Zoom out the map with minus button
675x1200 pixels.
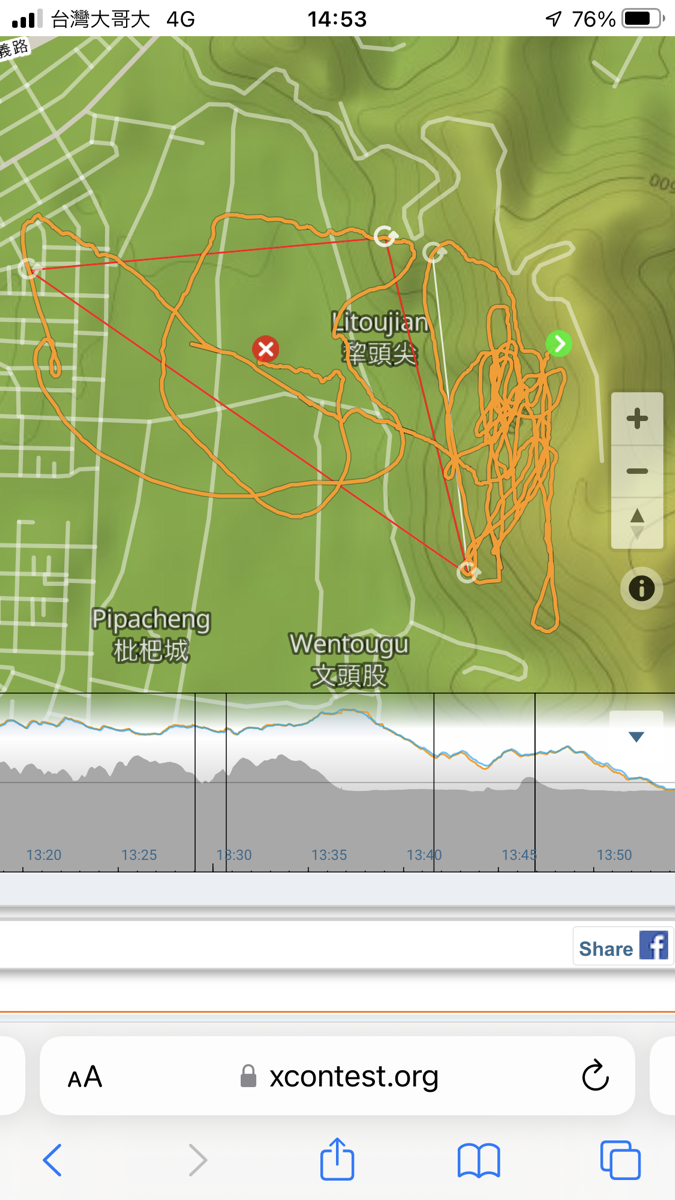click(x=637, y=471)
